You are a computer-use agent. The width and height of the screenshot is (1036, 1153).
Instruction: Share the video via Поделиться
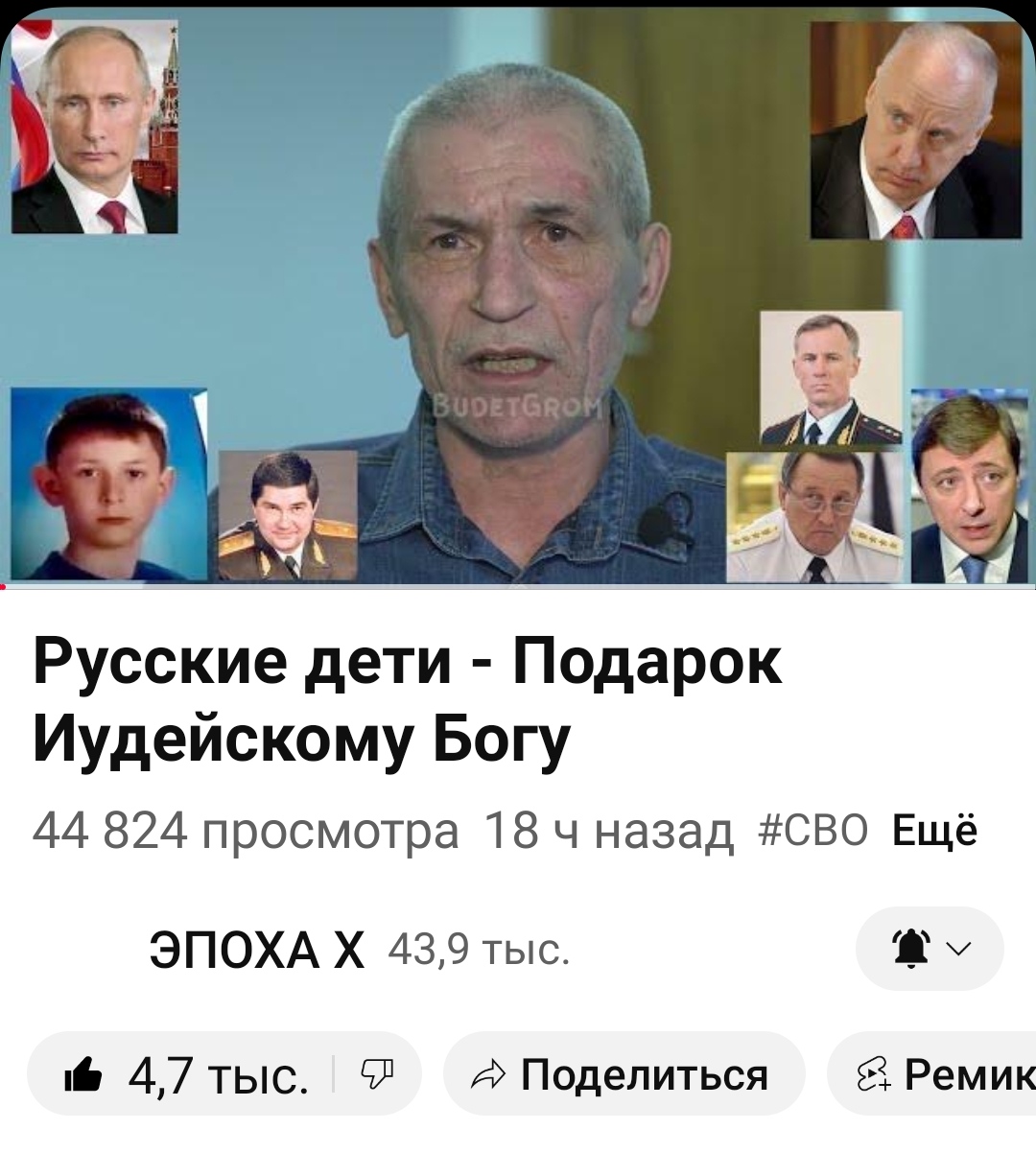(x=624, y=1074)
